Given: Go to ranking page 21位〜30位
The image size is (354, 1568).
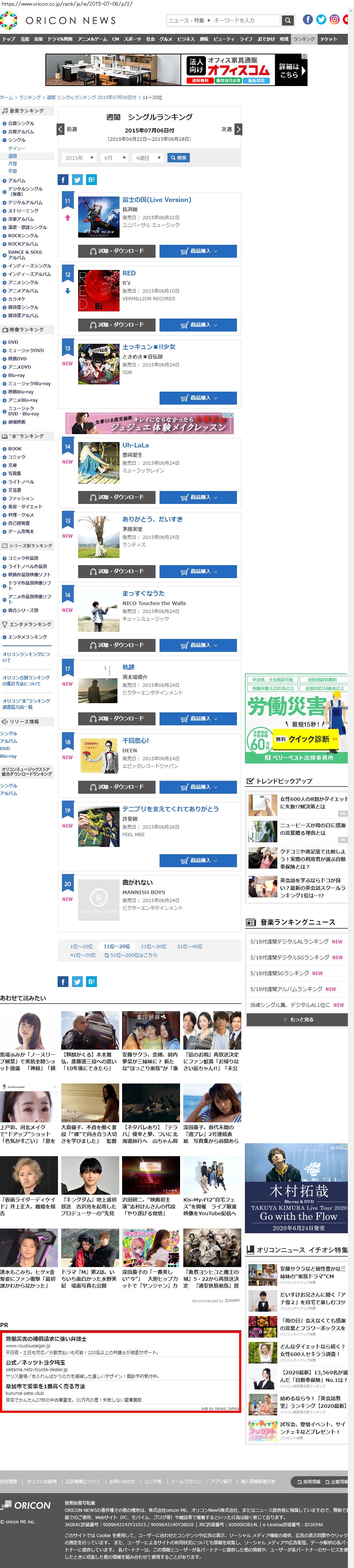Looking at the screenshot, I should click(153, 946).
